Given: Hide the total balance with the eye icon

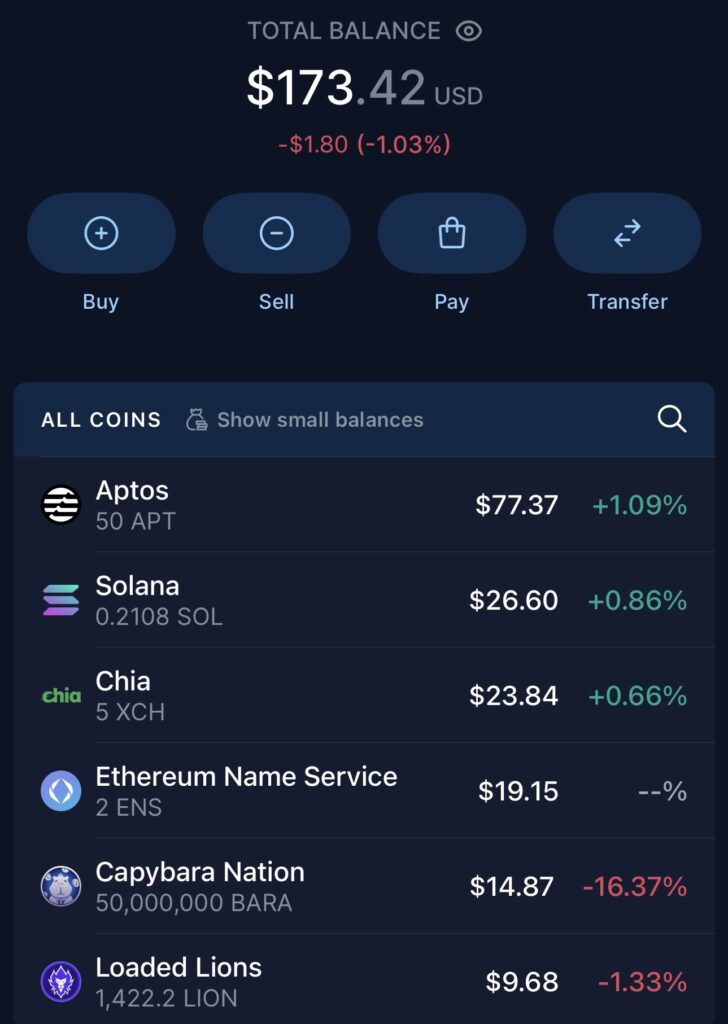Looking at the screenshot, I should point(468,31).
